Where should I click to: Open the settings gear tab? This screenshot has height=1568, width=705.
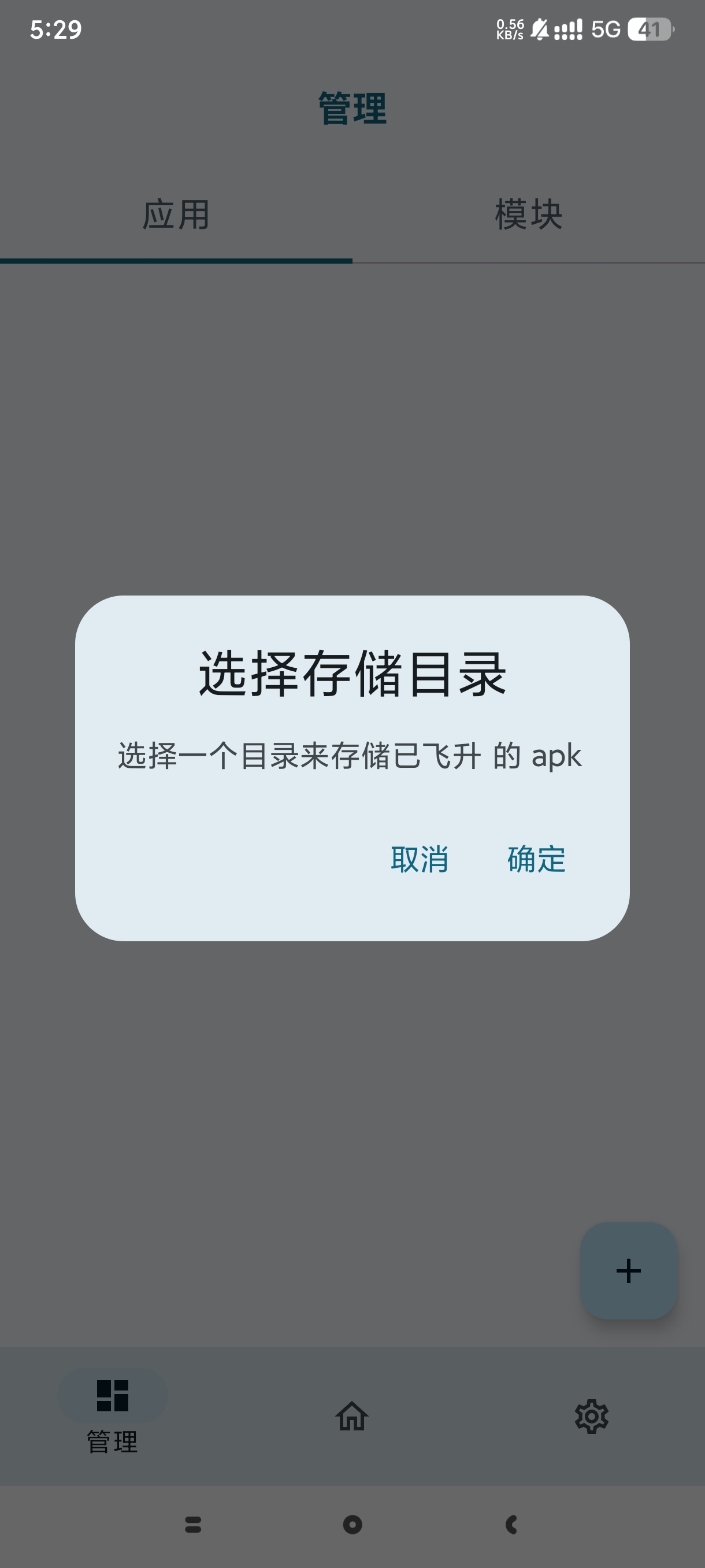591,1416
